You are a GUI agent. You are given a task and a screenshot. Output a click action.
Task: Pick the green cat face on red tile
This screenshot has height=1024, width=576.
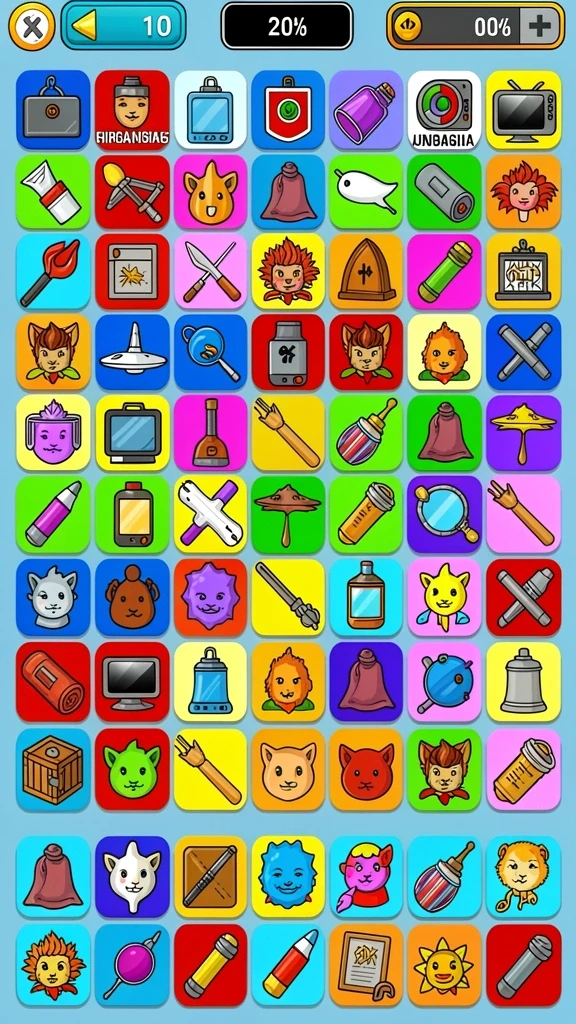tap(132, 769)
